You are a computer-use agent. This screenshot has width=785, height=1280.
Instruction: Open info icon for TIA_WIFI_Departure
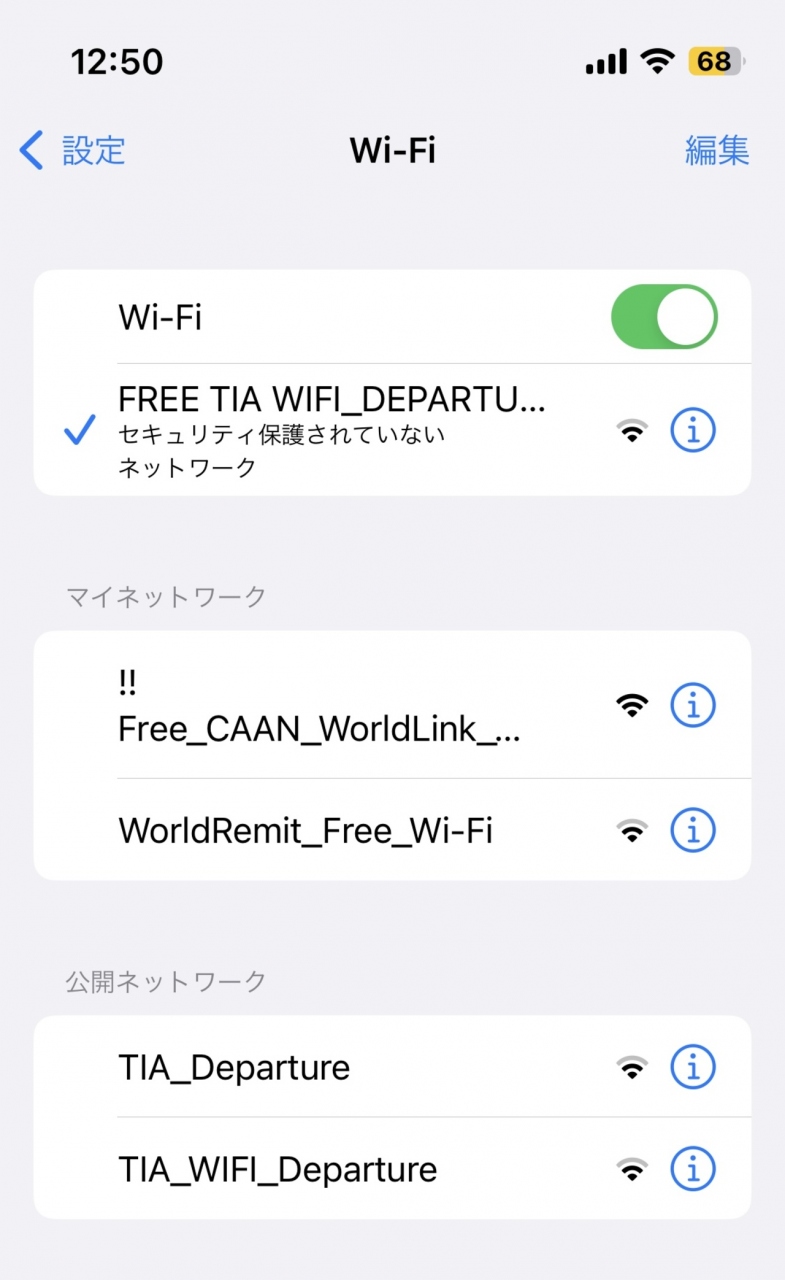coord(693,1169)
